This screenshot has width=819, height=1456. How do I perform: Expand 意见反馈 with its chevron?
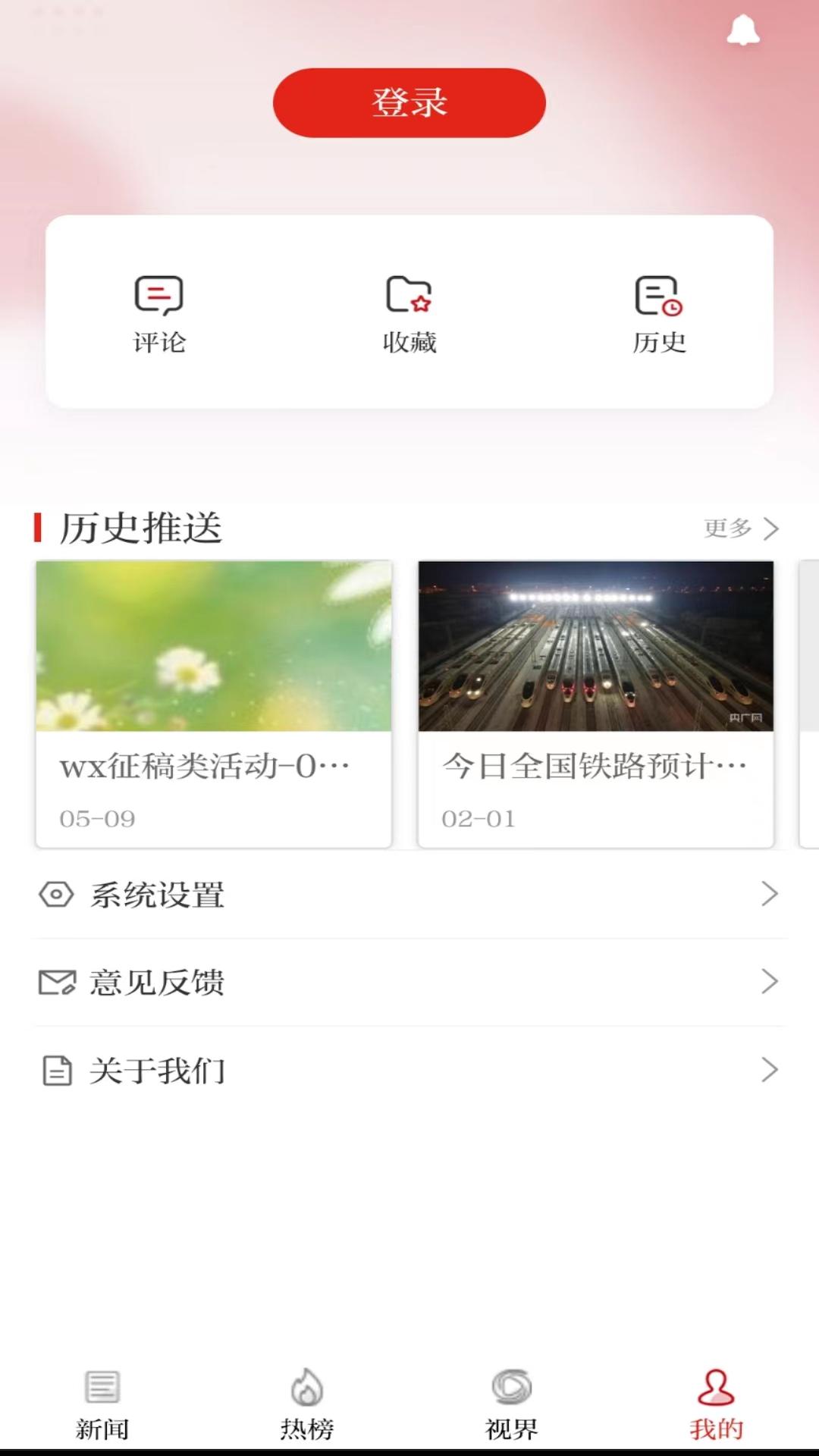click(770, 983)
